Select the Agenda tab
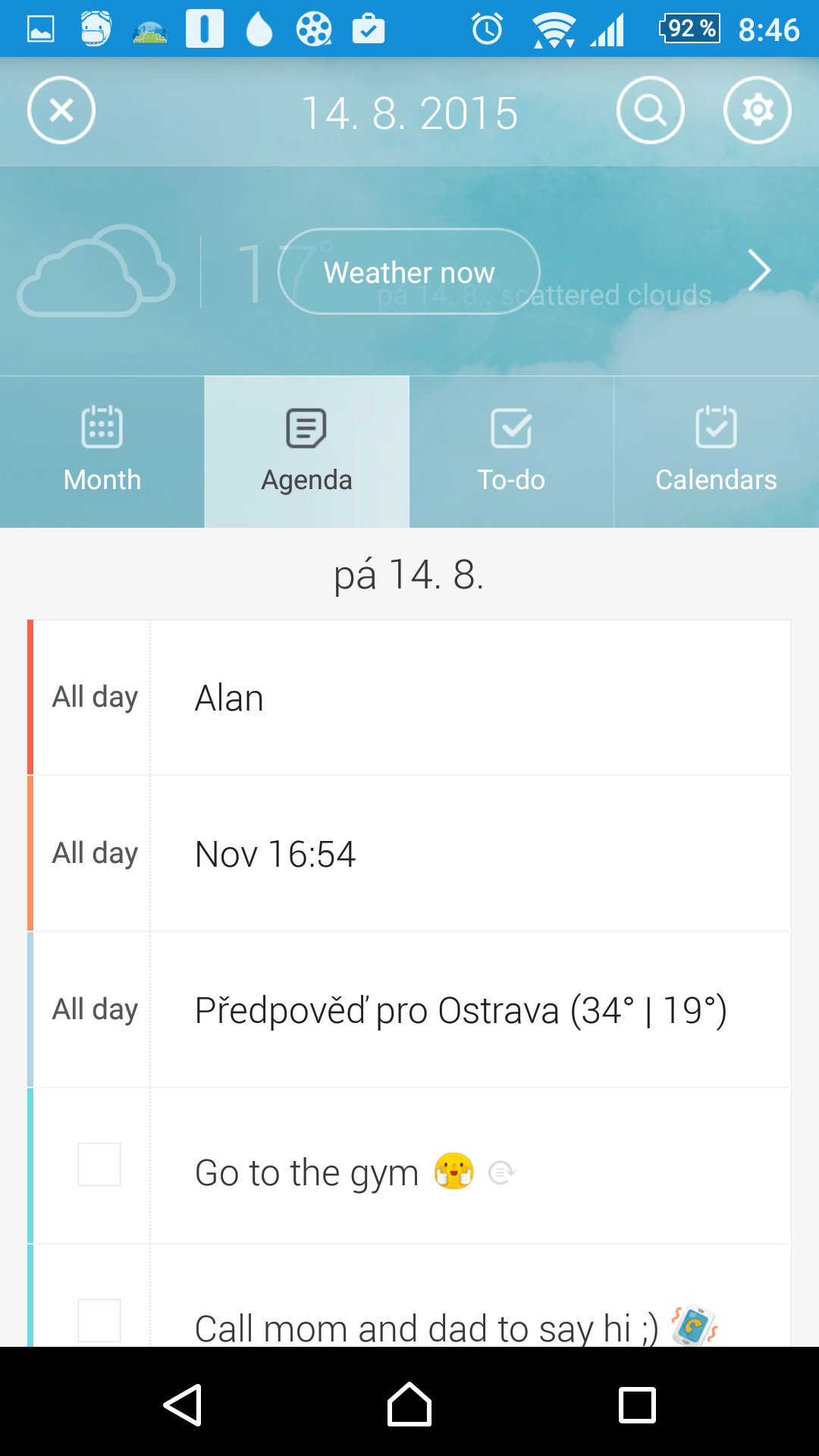 tap(307, 452)
